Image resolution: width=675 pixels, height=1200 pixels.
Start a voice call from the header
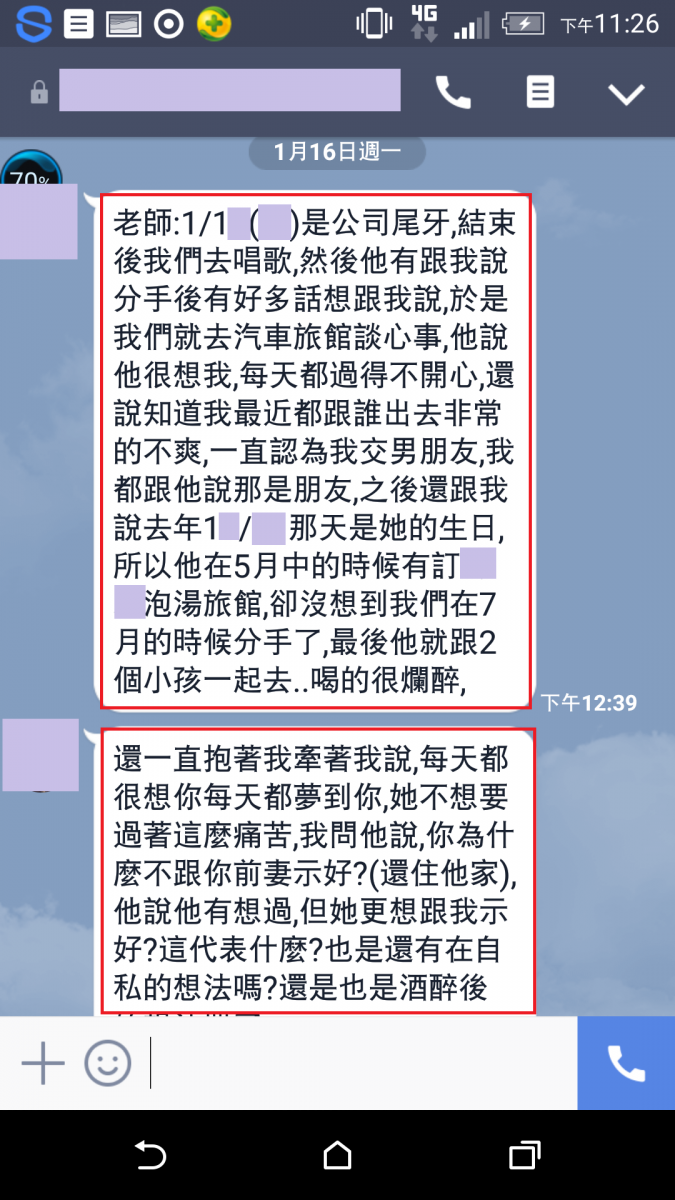click(x=453, y=93)
